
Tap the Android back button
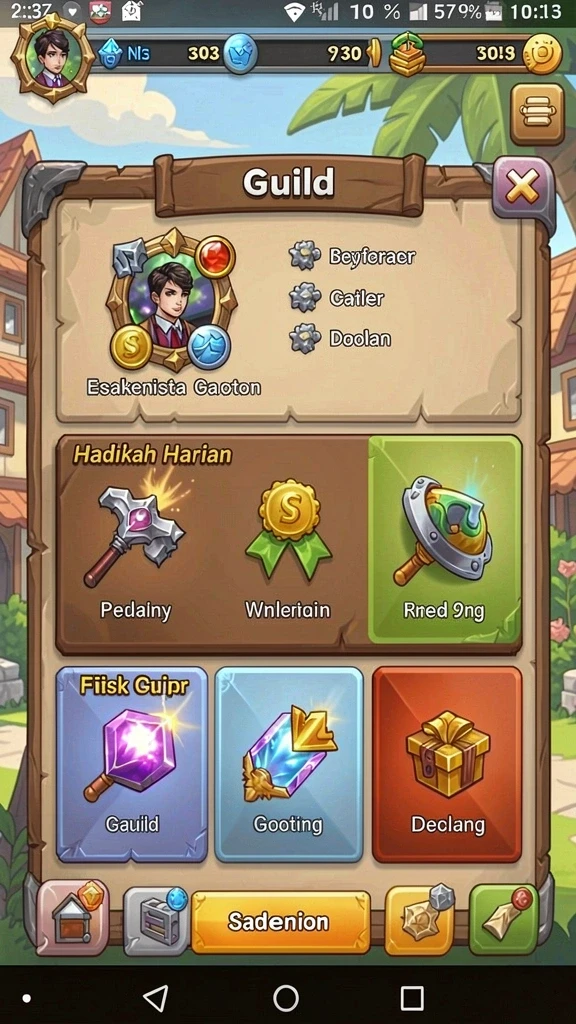[x=155, y=998]
